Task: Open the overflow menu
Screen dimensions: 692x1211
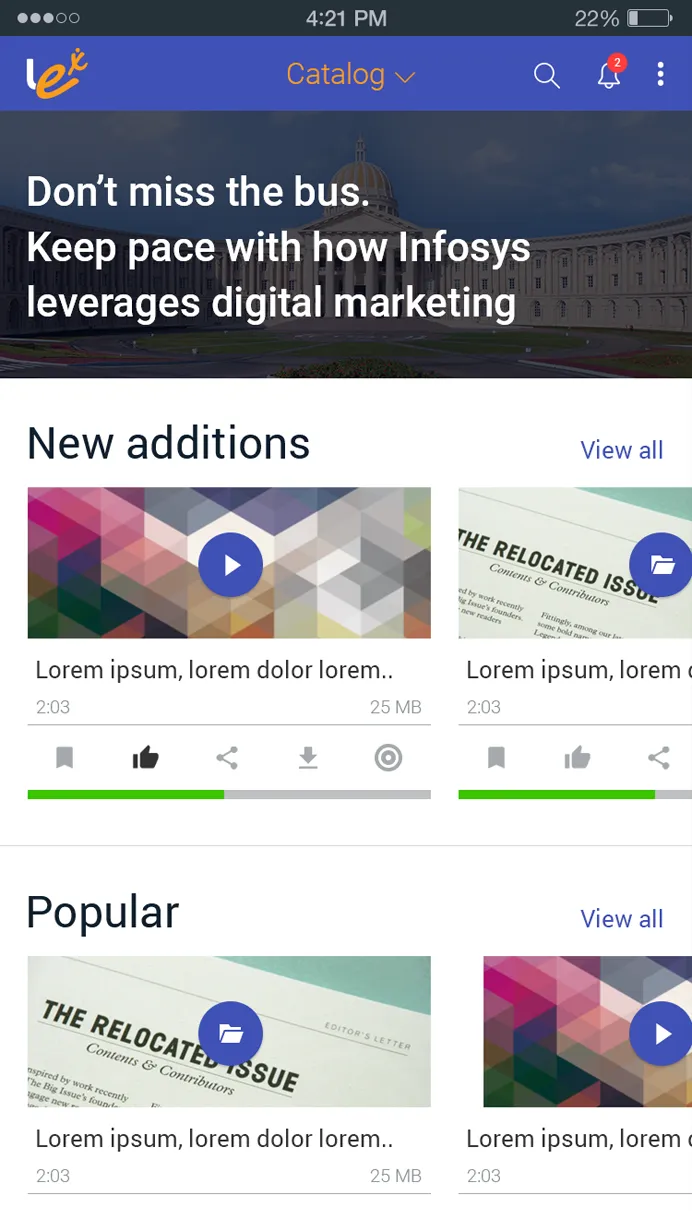Action: click(660, 75)
